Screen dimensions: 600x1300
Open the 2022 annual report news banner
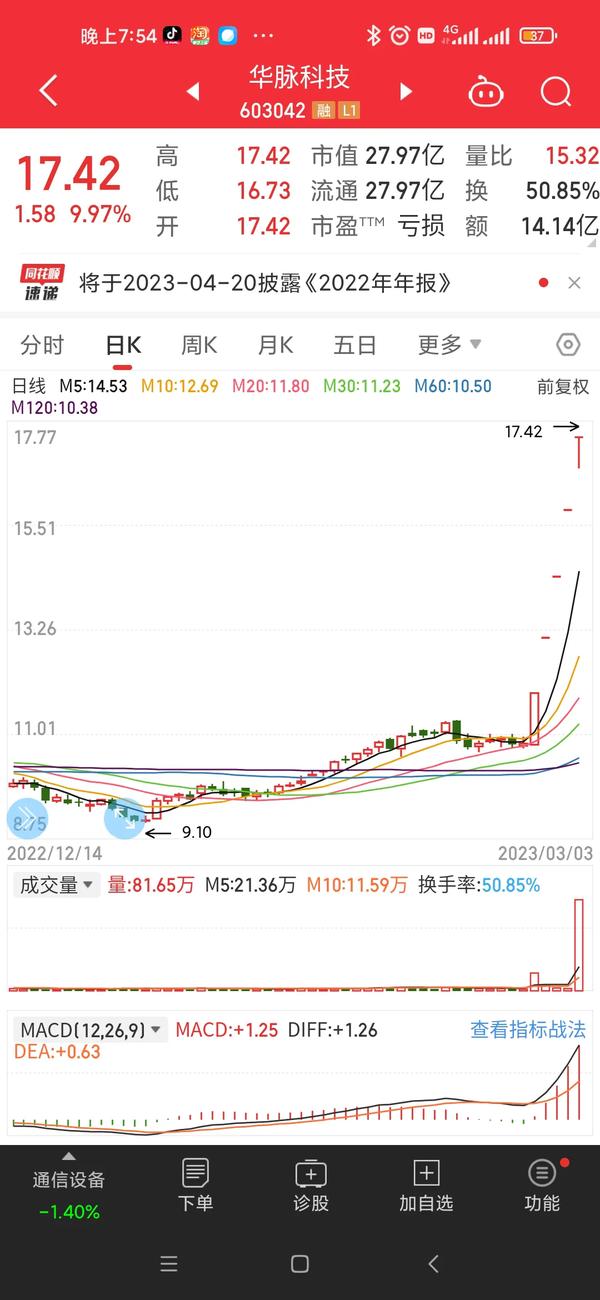[x=265, y=283]
